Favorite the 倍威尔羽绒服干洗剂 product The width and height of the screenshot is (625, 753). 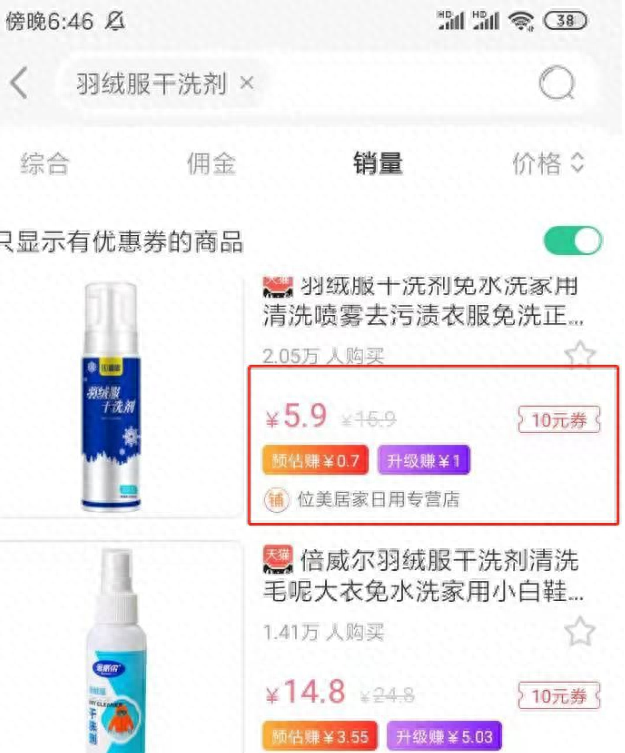coord(580,631)
